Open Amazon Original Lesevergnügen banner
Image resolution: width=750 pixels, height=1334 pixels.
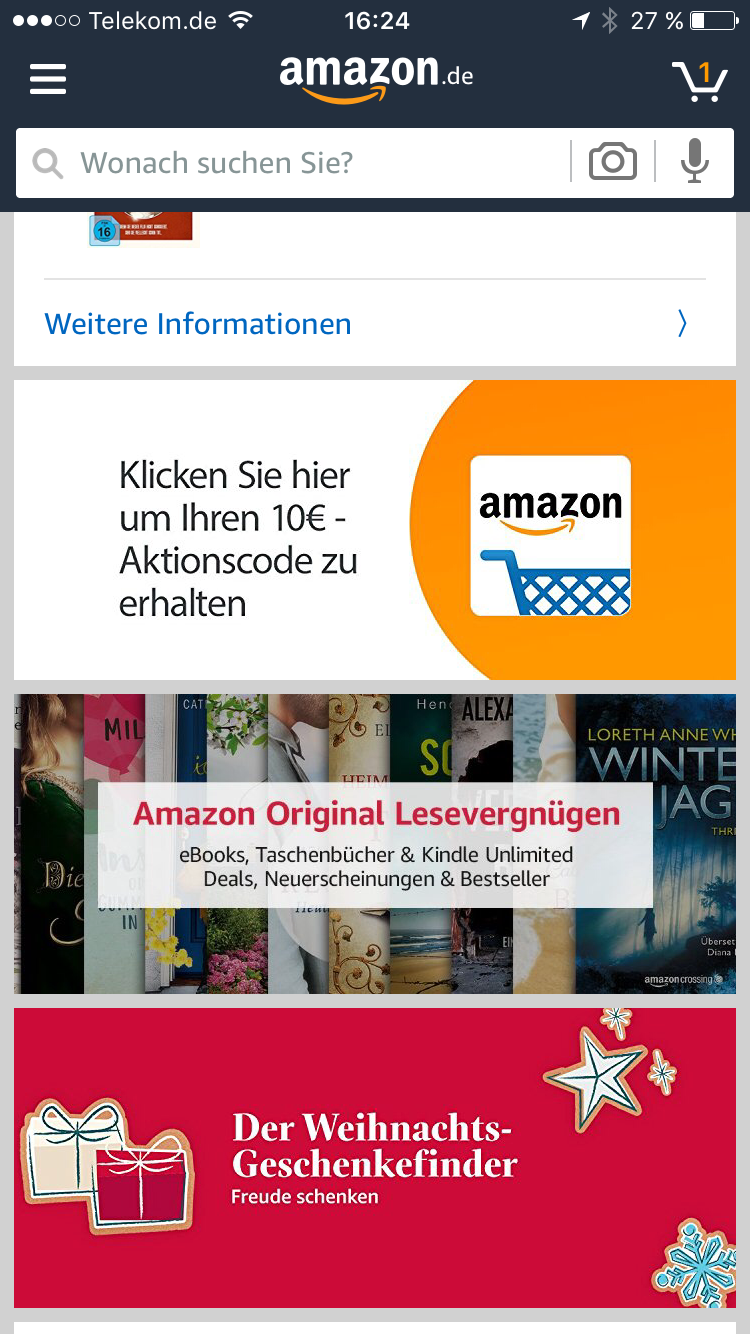(375, 844)
